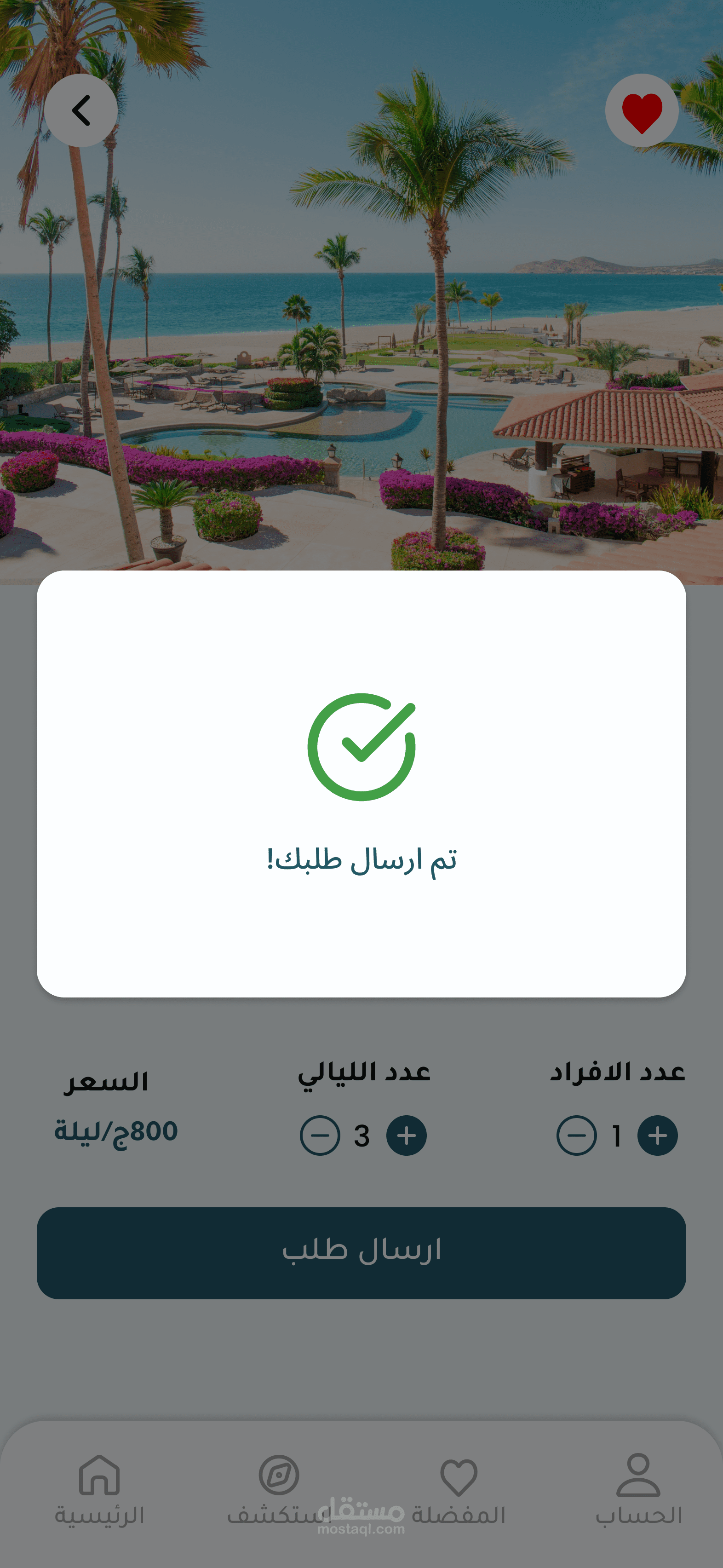Remove the resort from favorites with the heart
This screenshot has width=723, height=1568.
[642, 110]
